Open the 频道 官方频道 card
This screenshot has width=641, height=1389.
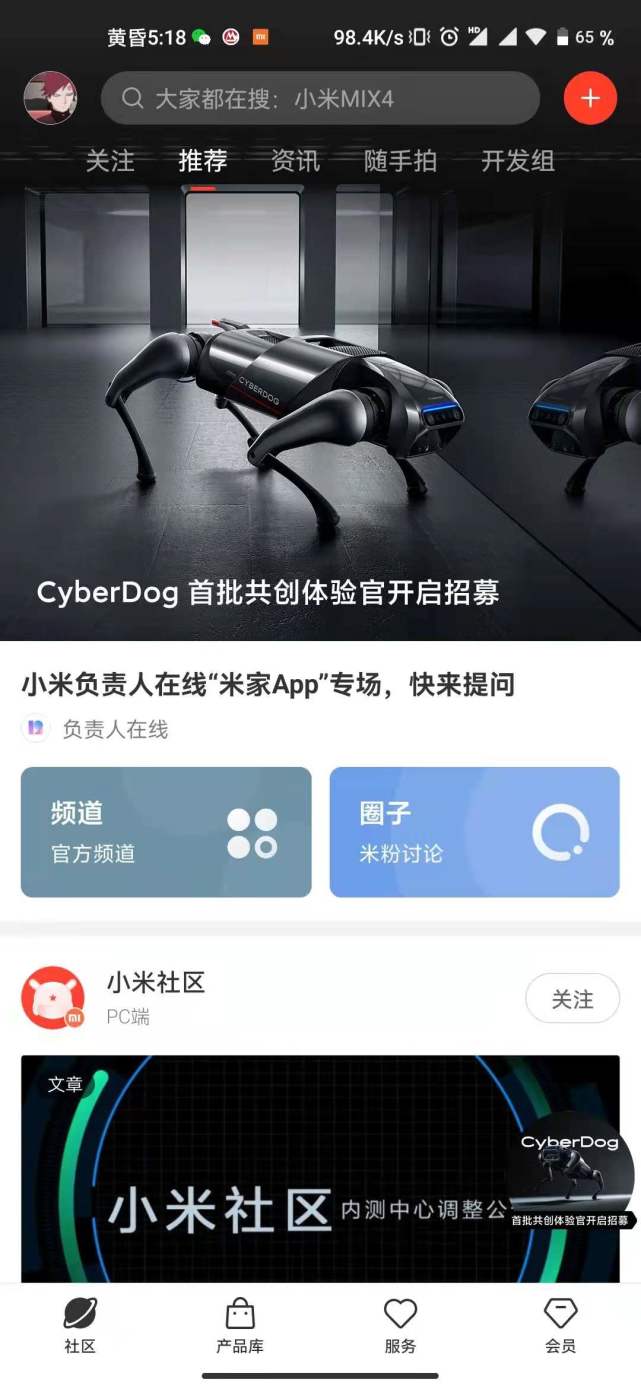coord(166,832)
